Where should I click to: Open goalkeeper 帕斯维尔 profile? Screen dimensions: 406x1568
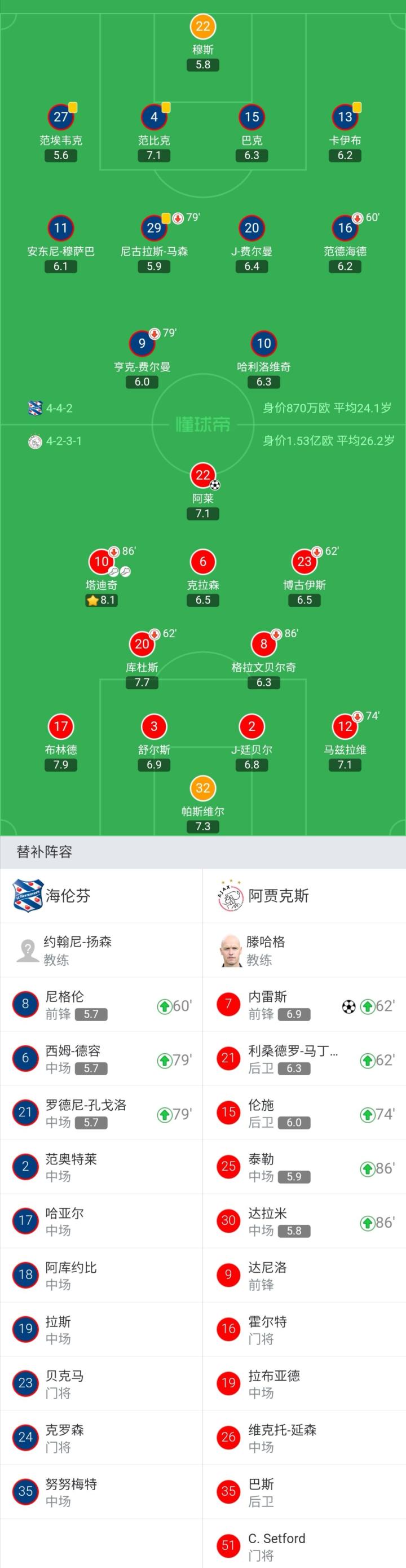203,804
